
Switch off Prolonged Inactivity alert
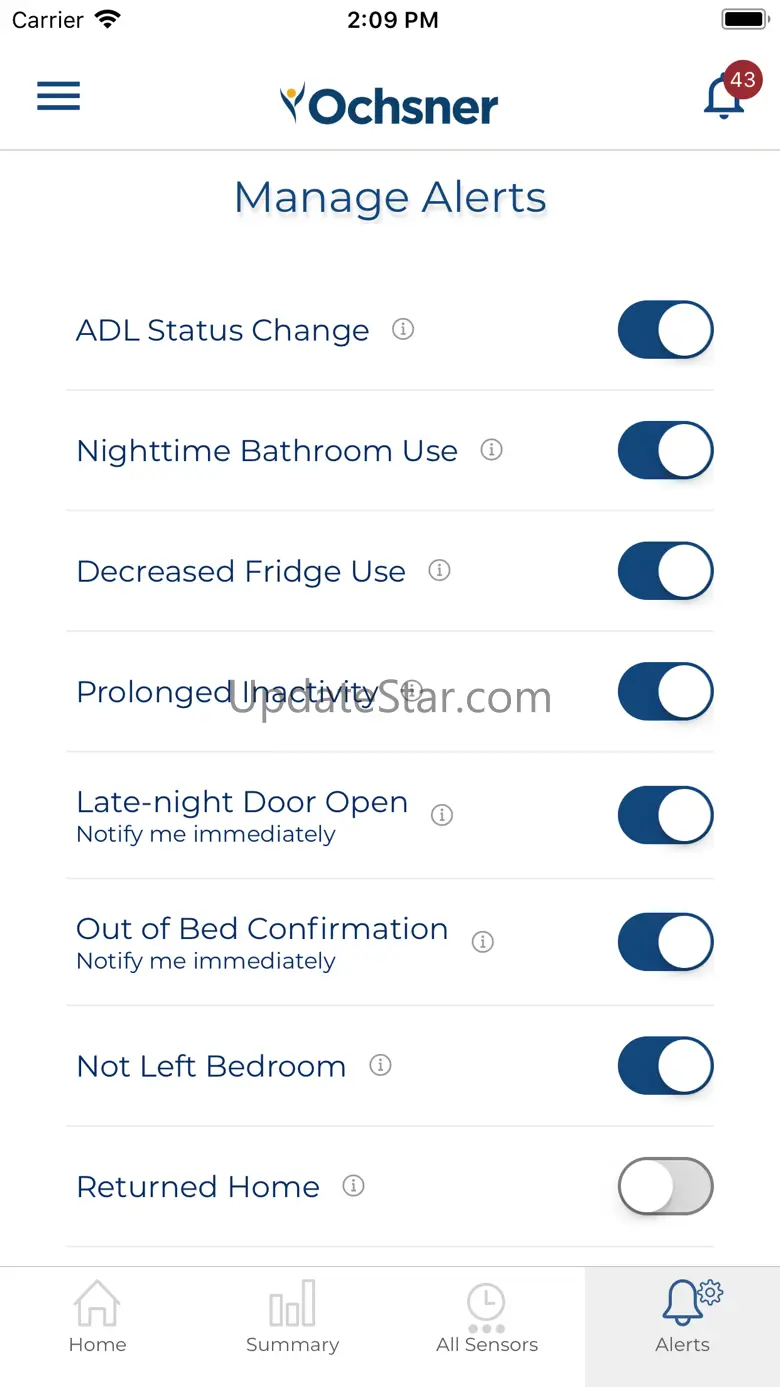pyautogui.click(x=665, y=691)
